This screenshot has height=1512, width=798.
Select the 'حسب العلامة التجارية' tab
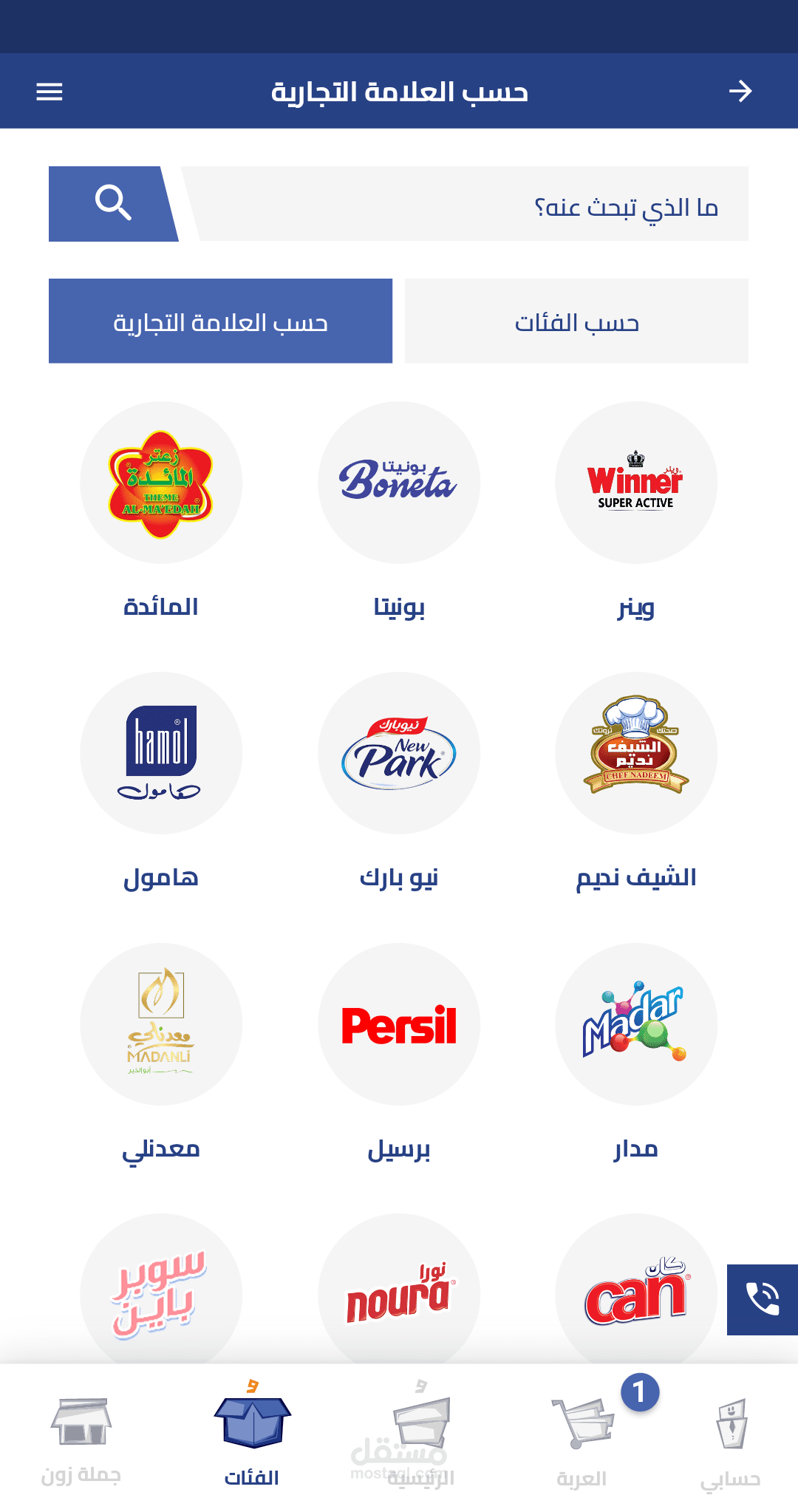coord(220,321)
